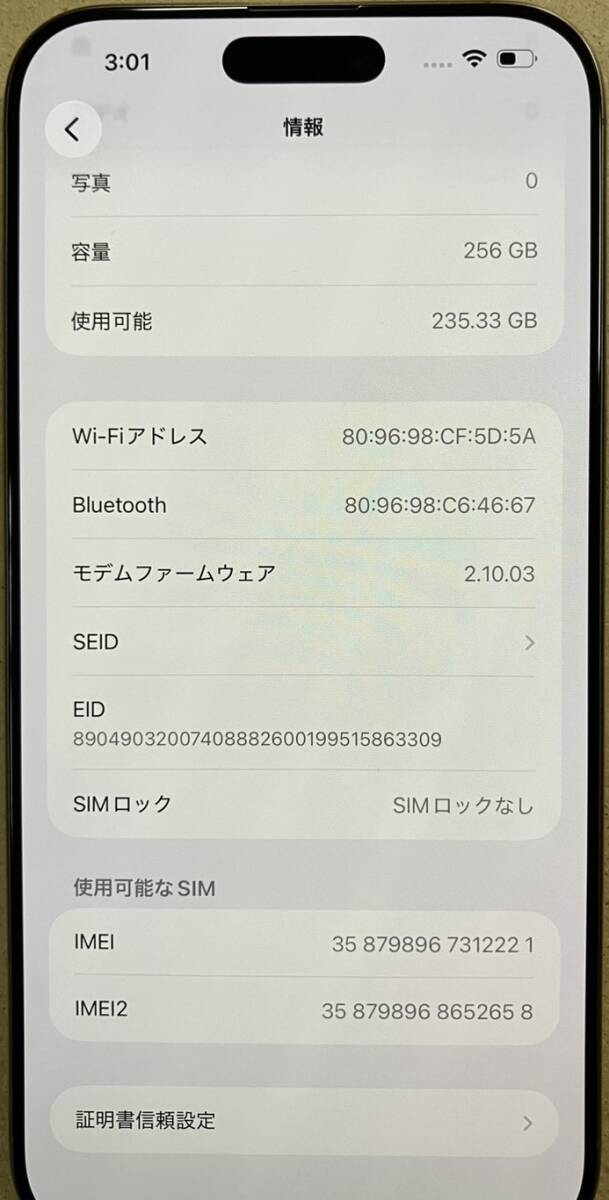Open 証明書信頼設定
The width and height of the screenshot is (609, 1200).
click(x=303, y=1121)
